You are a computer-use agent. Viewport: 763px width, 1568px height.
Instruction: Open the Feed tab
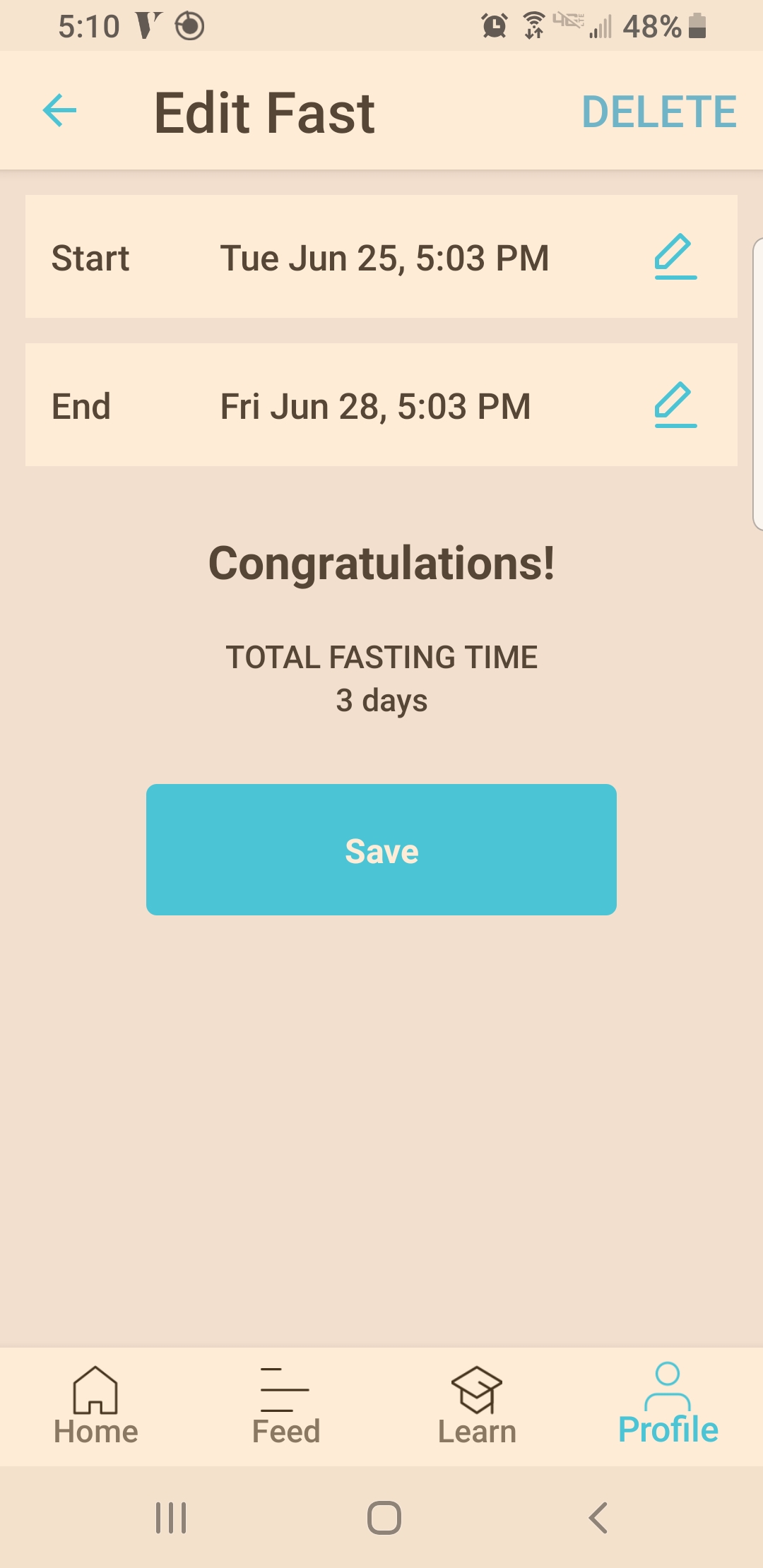coord(286,1406)
